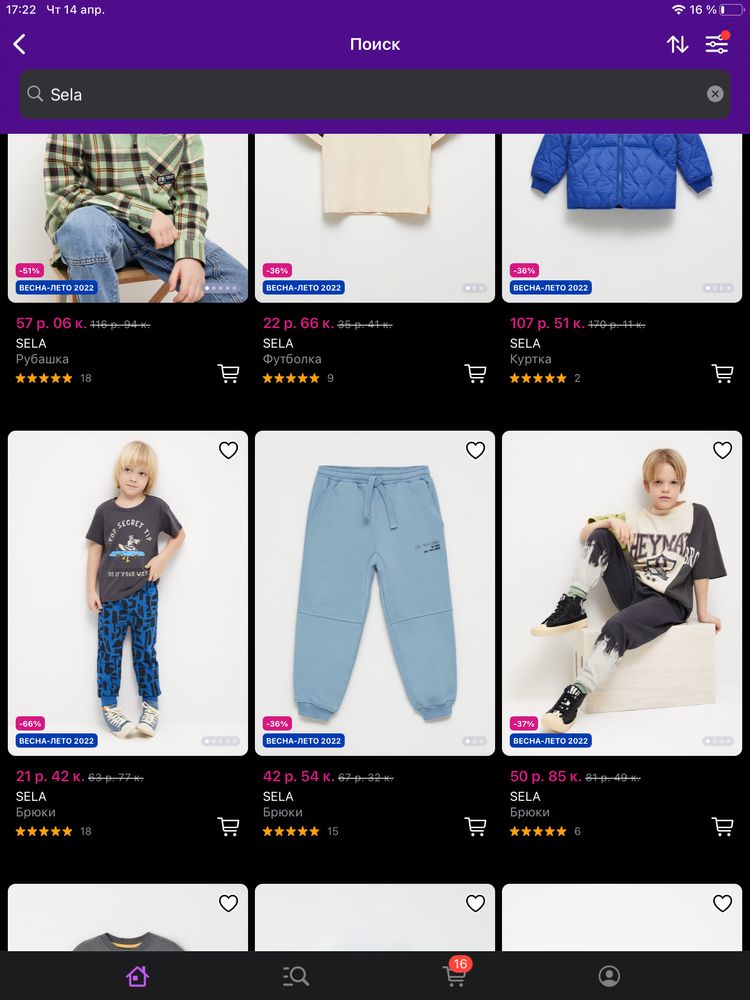Go to the profile tab
Viewport: 750px width, 1000px height.
coord(609,976)
